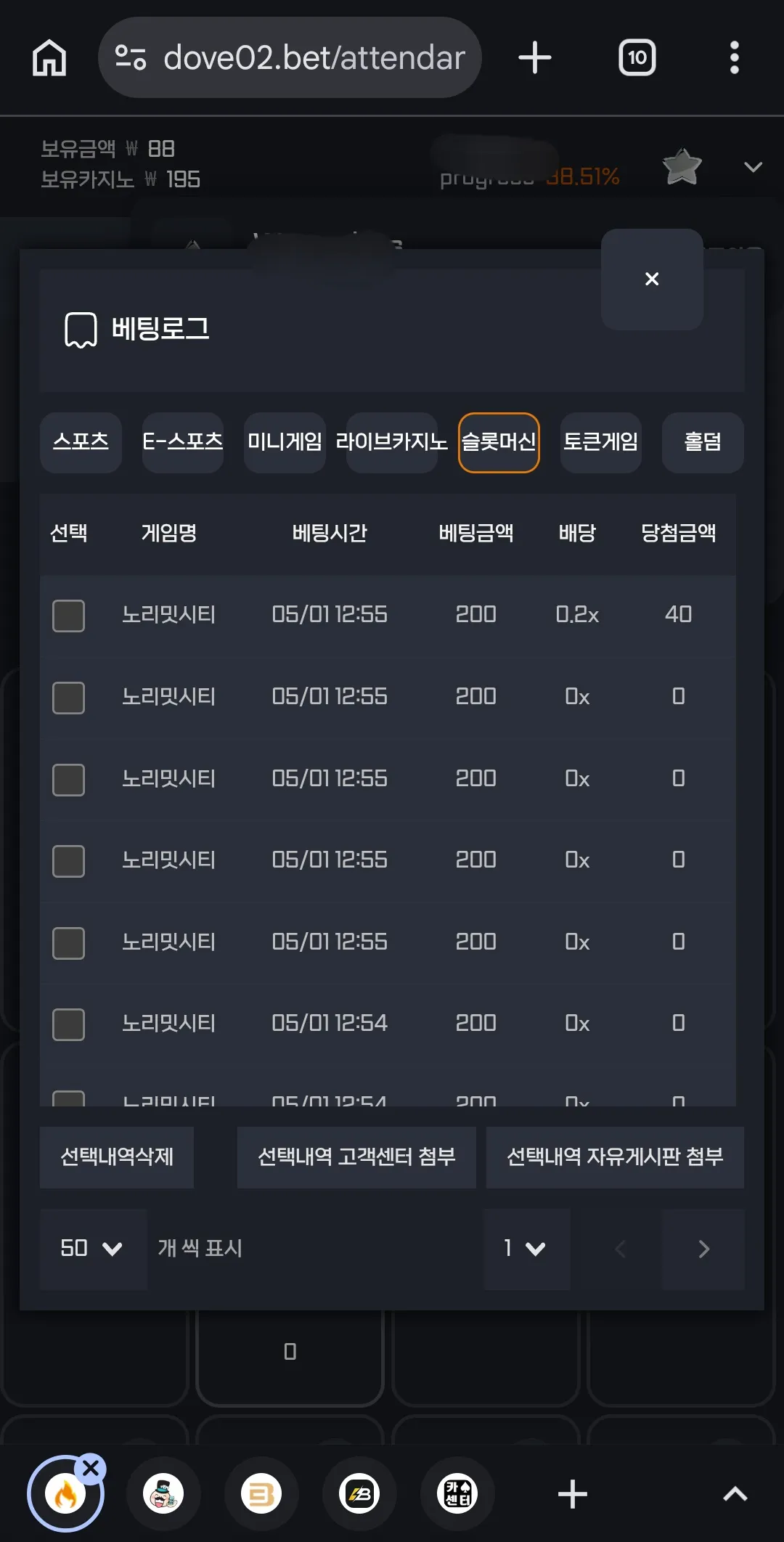The width and height of the screenshot is (784, 1542).
Task: Tap the 선택내역삭제 button
Action: point(117,1157)
